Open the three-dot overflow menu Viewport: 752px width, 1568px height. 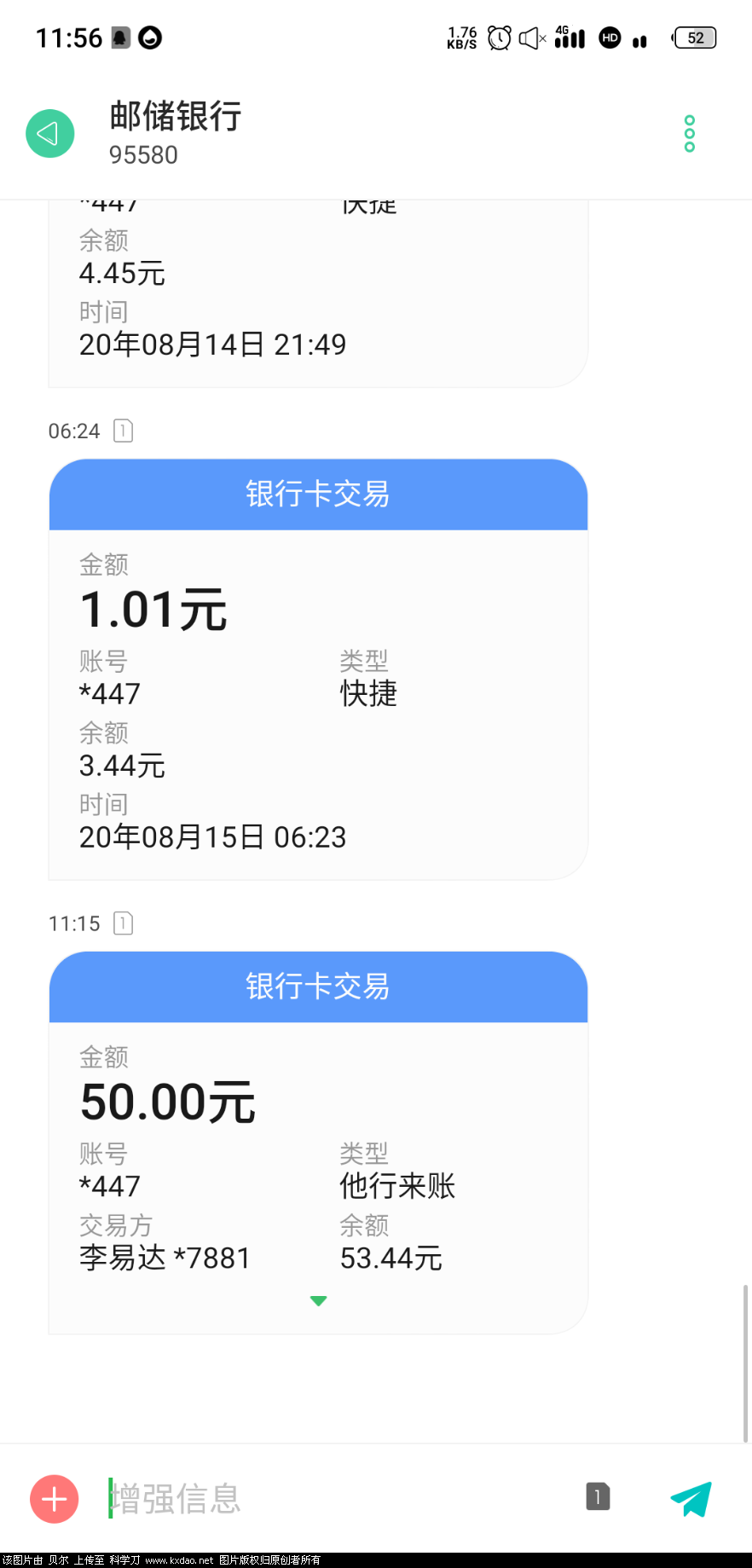(688, 133)
